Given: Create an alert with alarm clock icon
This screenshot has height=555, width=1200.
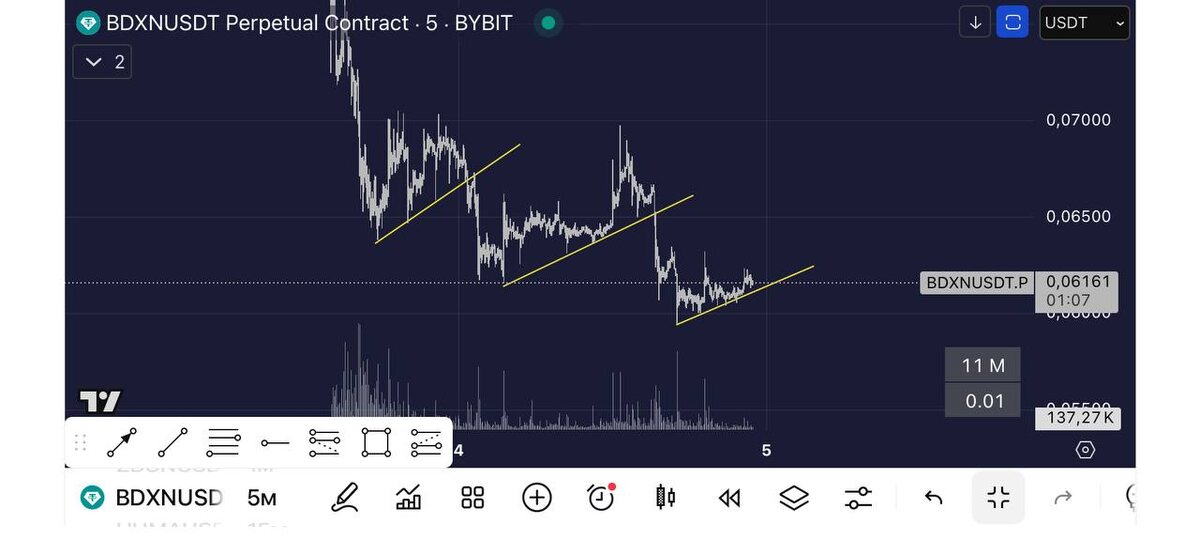Looking at the screenshot, I should (601, 496).
